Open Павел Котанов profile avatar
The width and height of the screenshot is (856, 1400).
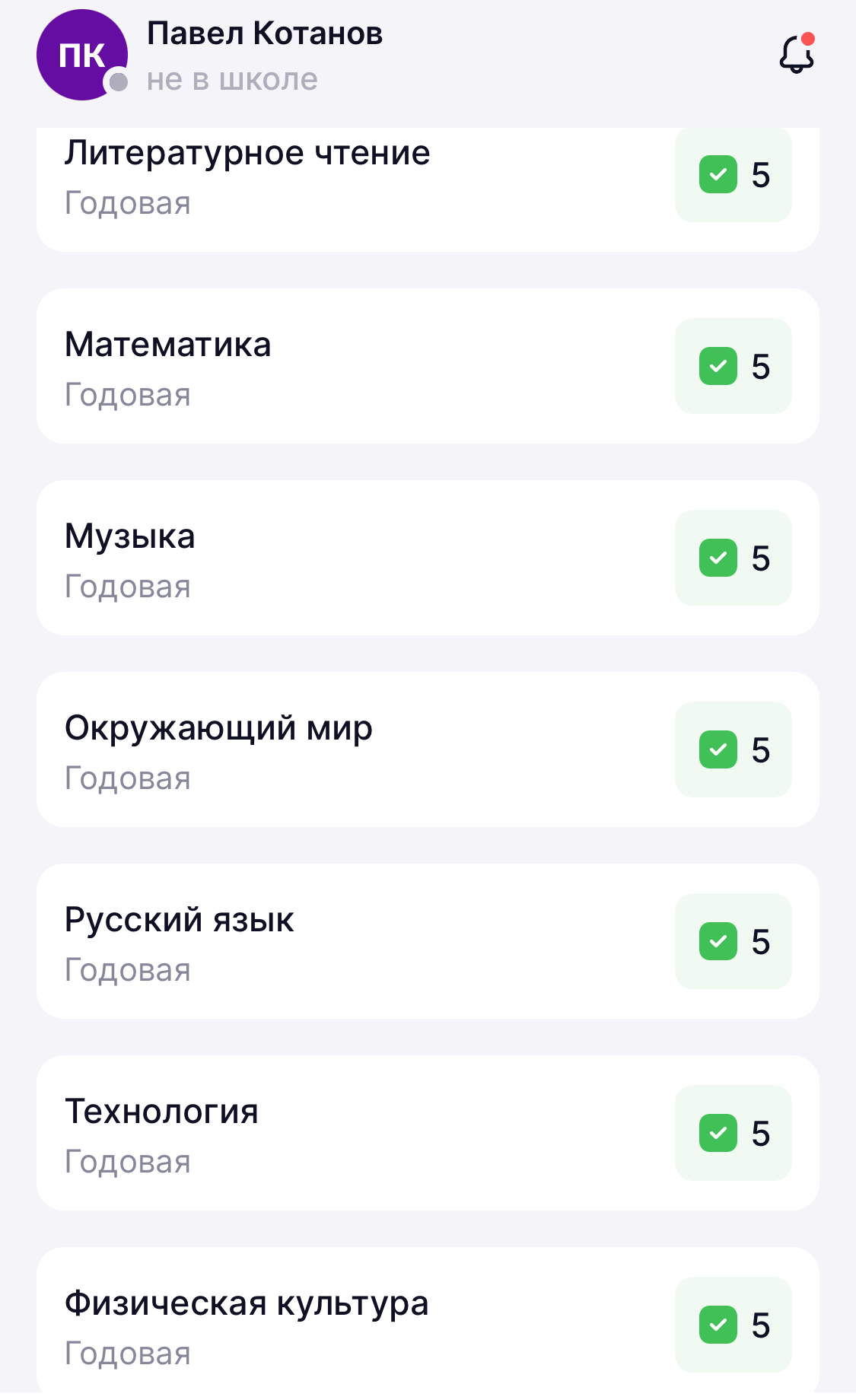pos(82,55)
